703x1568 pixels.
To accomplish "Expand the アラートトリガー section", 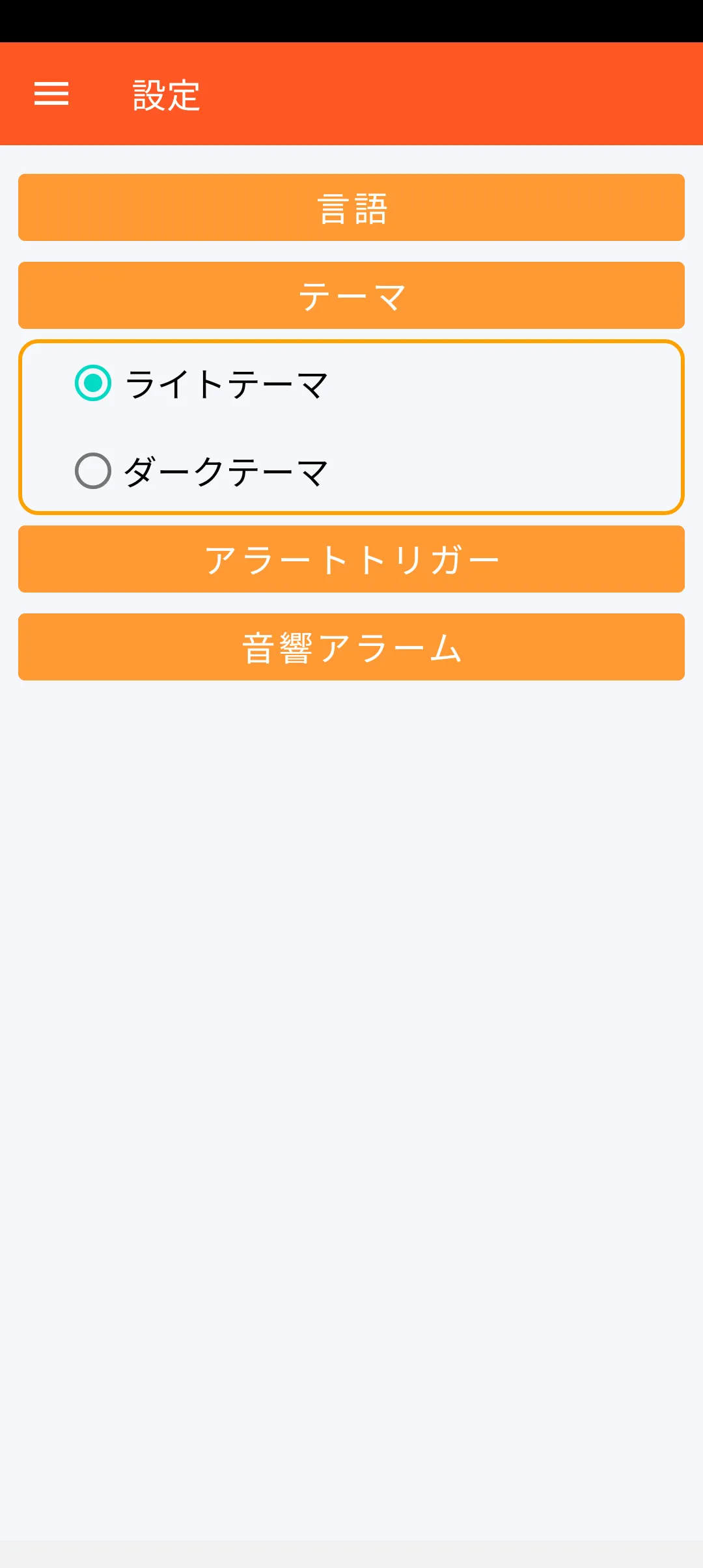I will [351, 559].
